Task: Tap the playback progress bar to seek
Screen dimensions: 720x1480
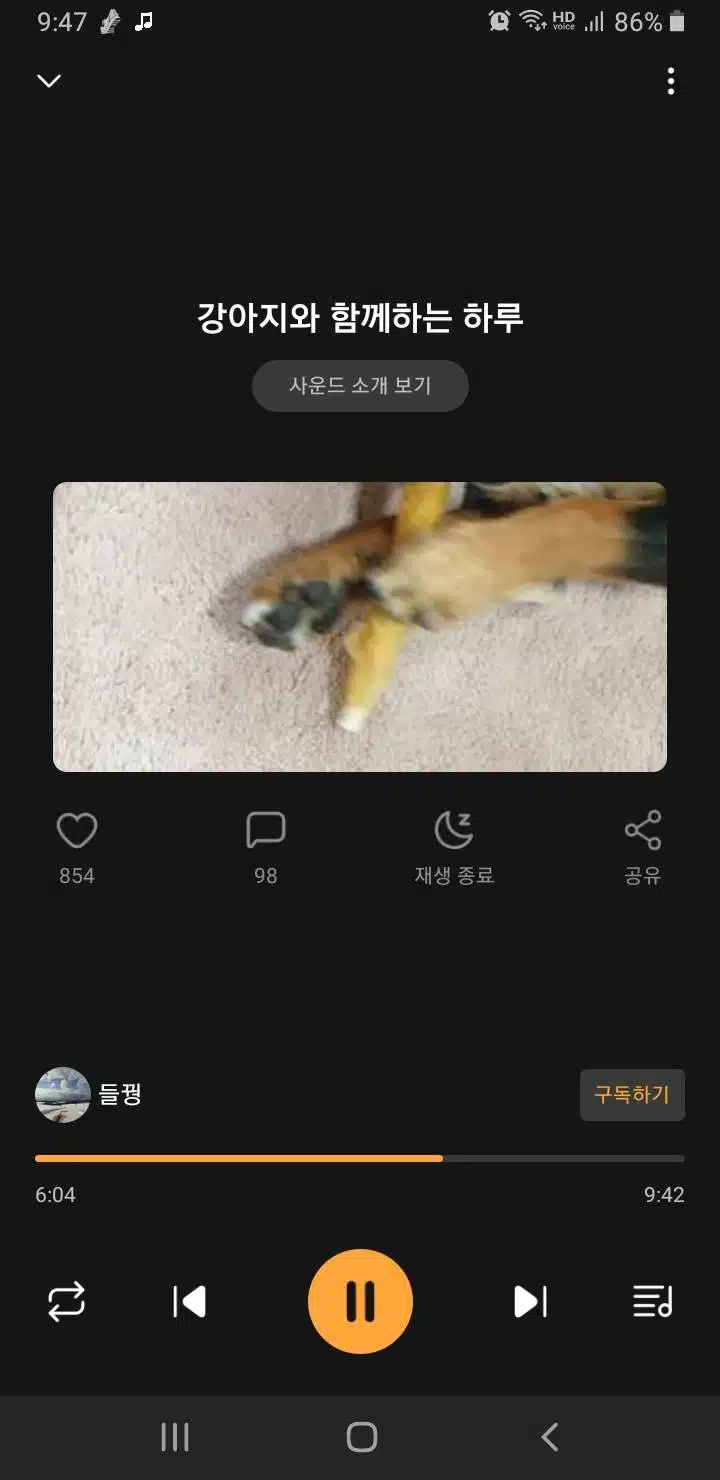Action: click(x=360, y=1158)
